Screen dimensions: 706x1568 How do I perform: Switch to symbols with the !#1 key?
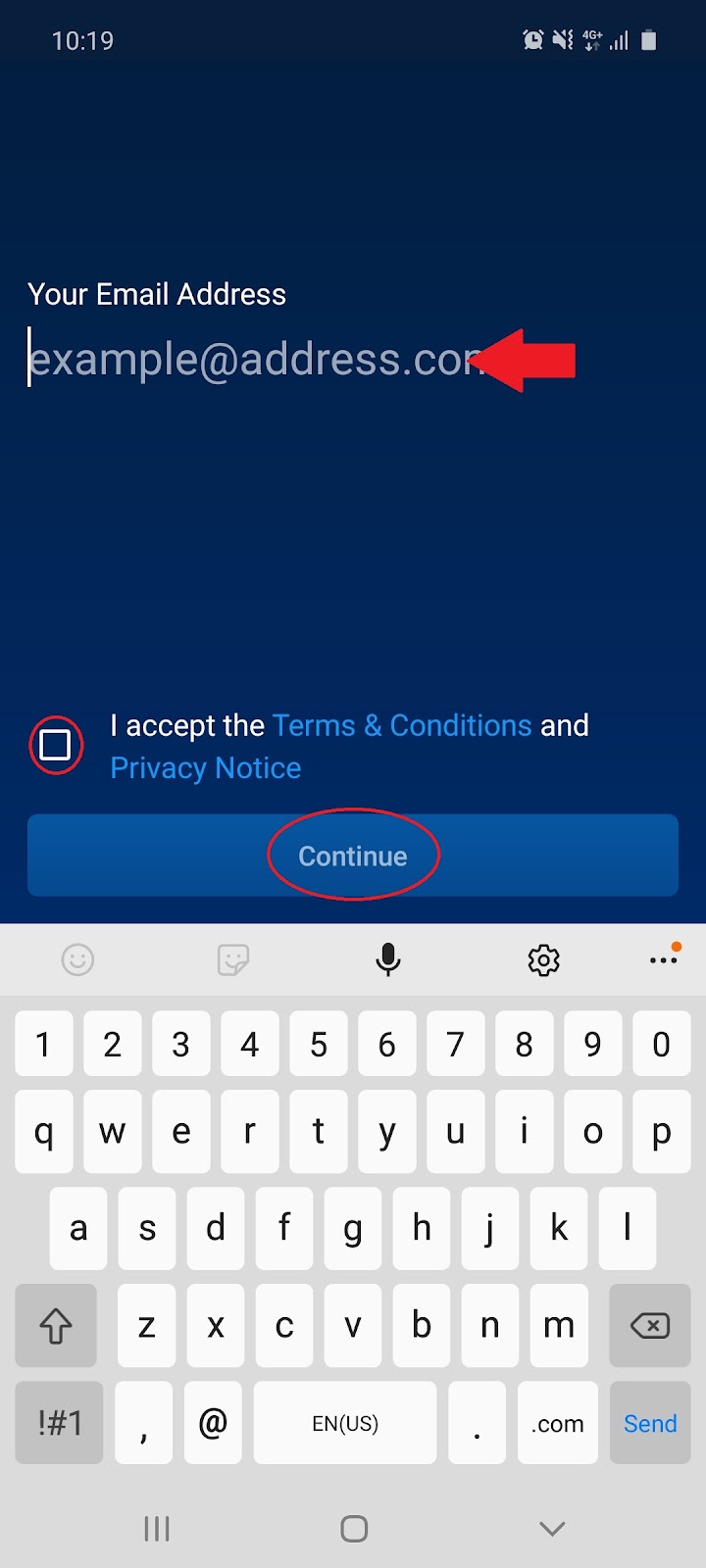(x=60, y=1423)
